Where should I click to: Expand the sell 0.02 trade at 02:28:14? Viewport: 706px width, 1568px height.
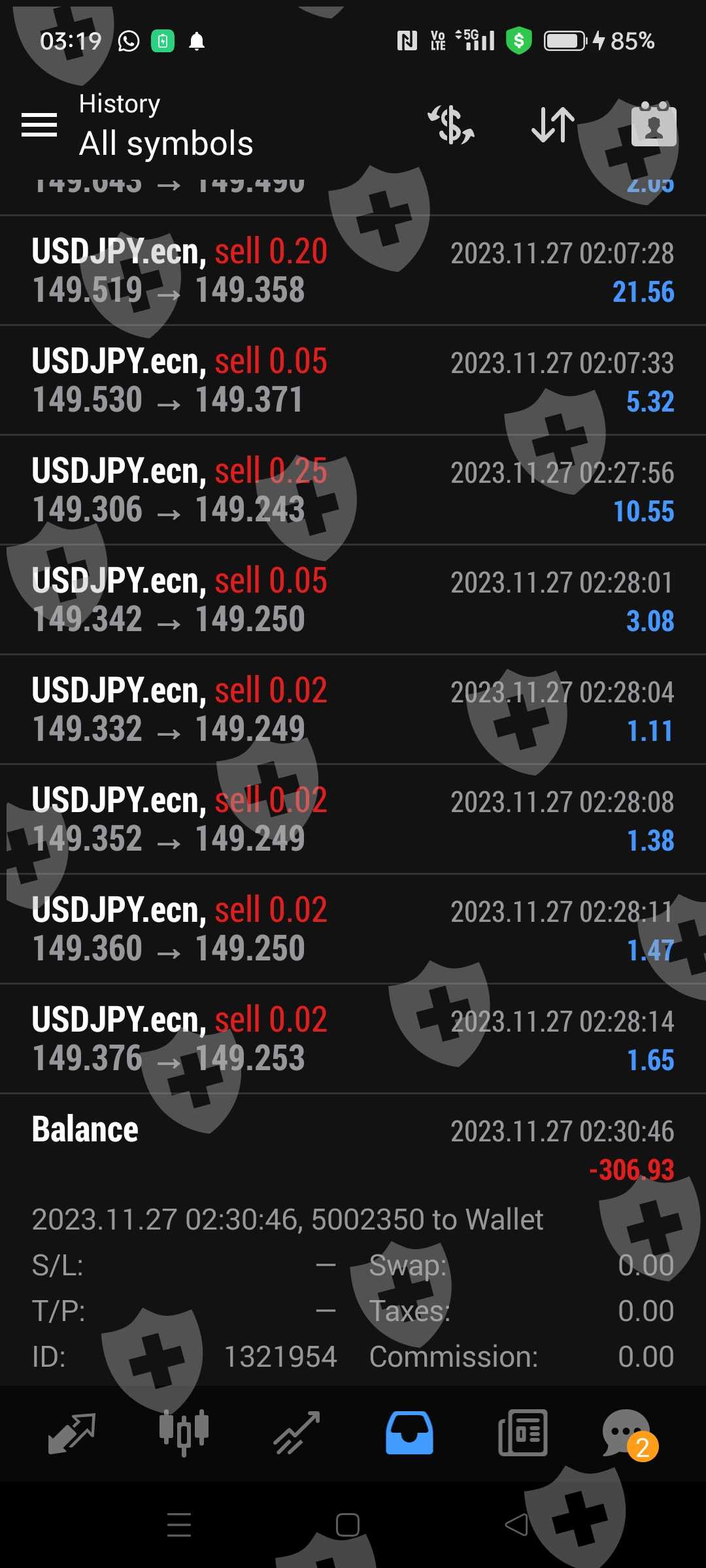(x=353, y=1039)
